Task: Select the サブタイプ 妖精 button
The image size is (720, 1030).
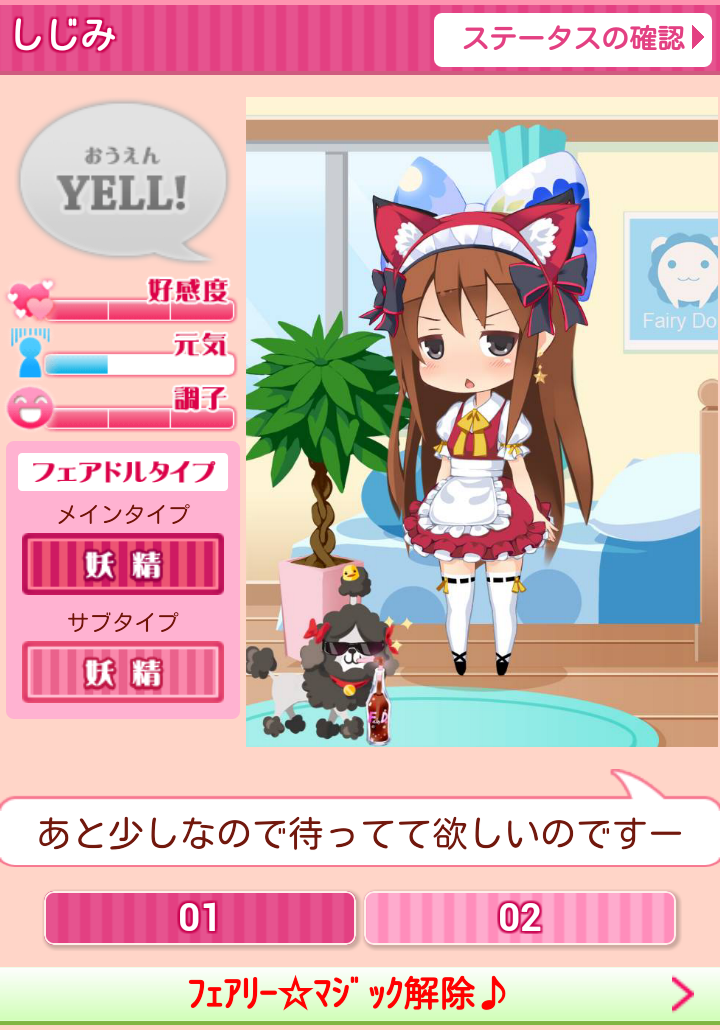Action: (x=123, y=672)
